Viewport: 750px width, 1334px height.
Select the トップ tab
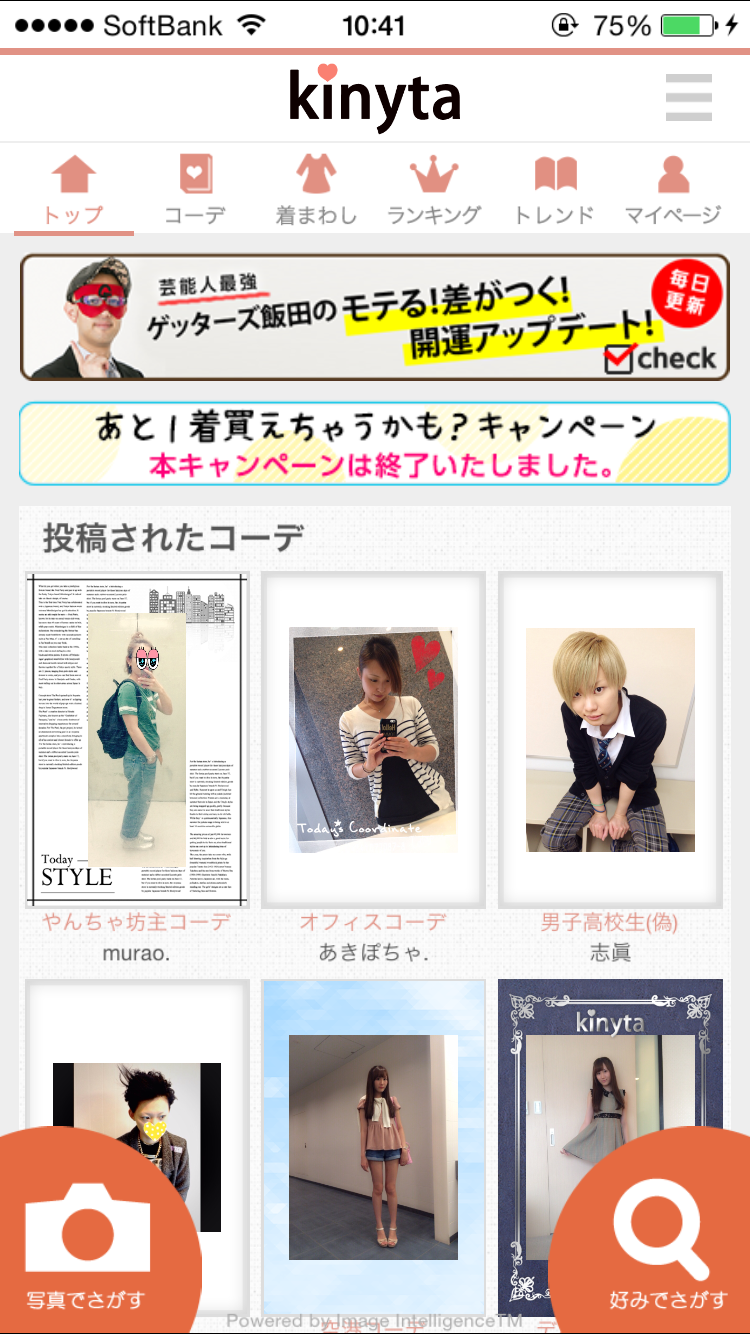74,189
